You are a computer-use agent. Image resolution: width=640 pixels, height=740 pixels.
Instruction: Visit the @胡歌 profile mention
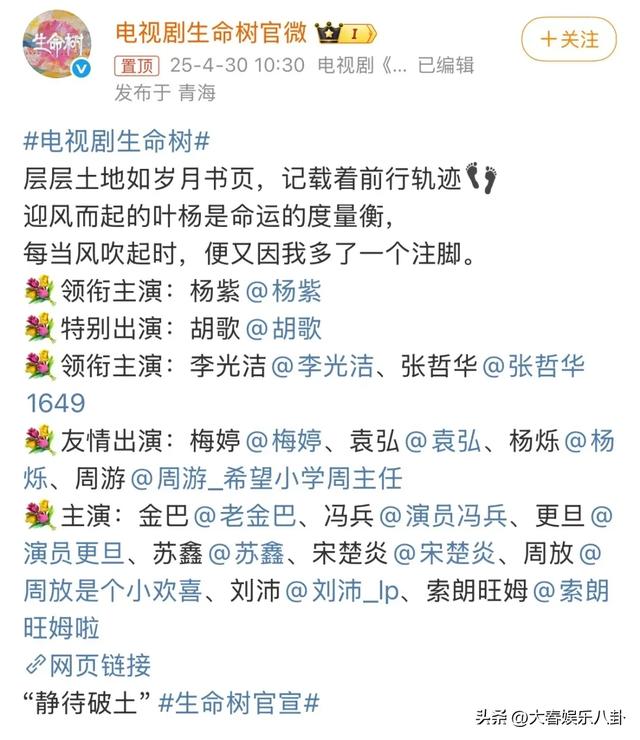[284, 329]
